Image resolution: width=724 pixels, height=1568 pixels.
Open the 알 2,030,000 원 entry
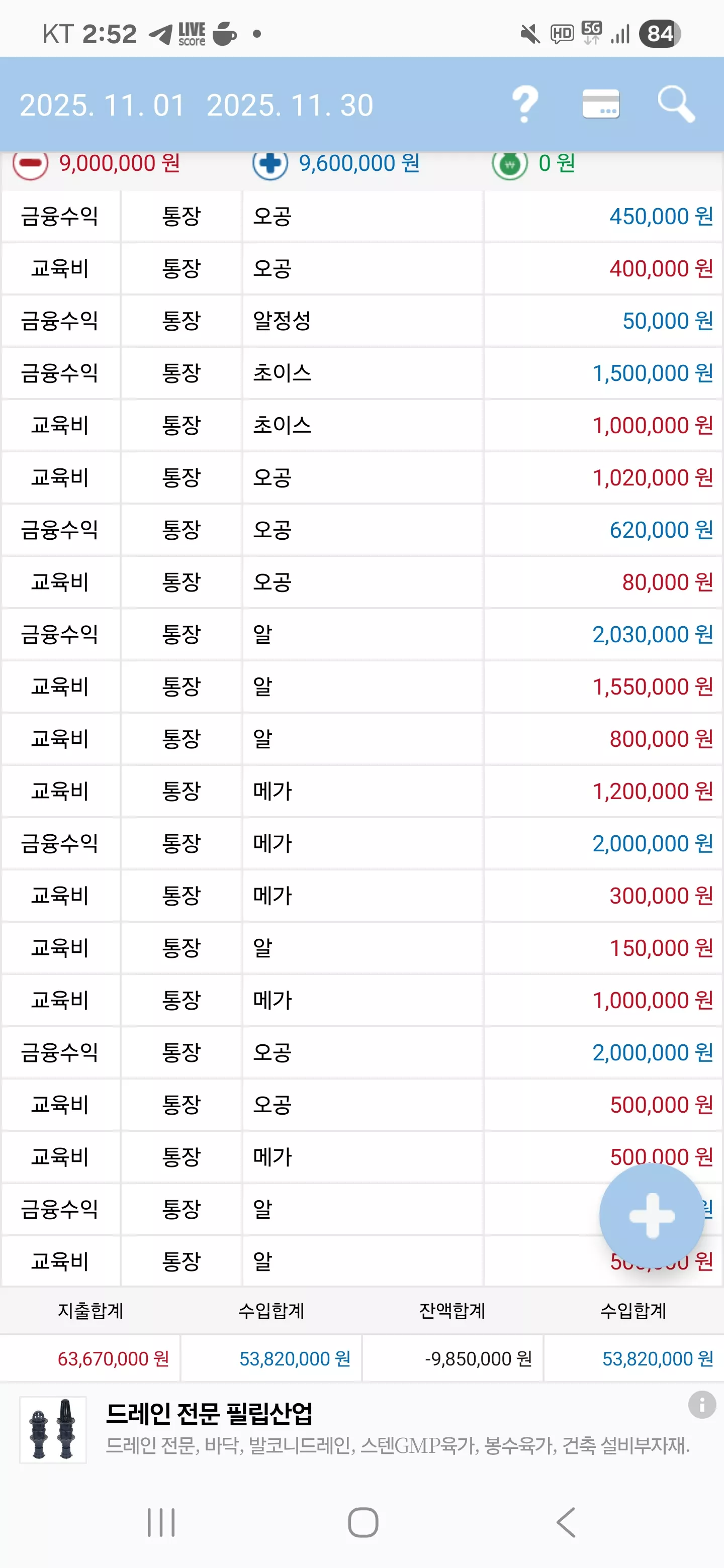pos(361,634)
